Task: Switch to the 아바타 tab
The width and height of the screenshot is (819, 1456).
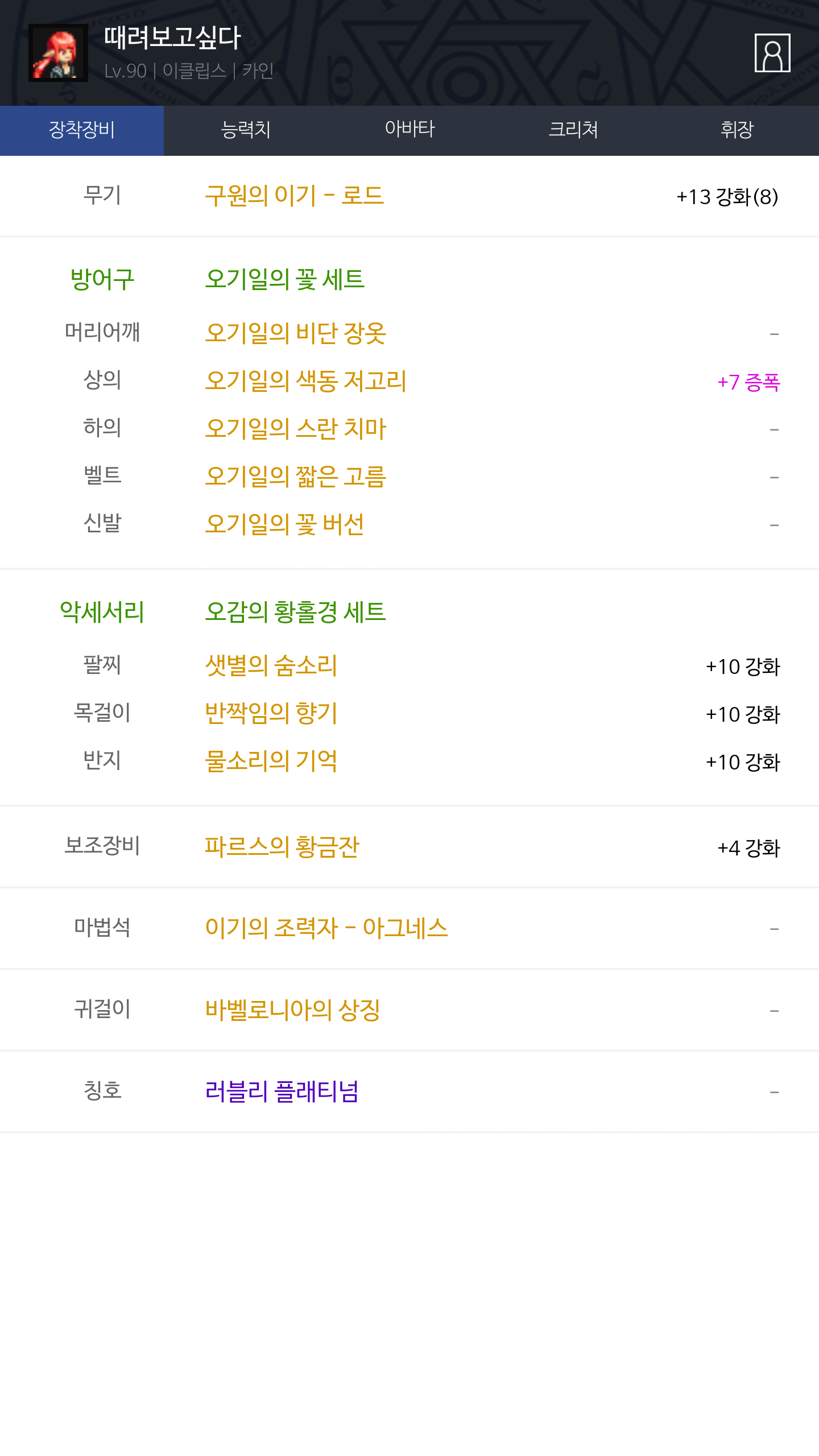Action: click(409, 130)
